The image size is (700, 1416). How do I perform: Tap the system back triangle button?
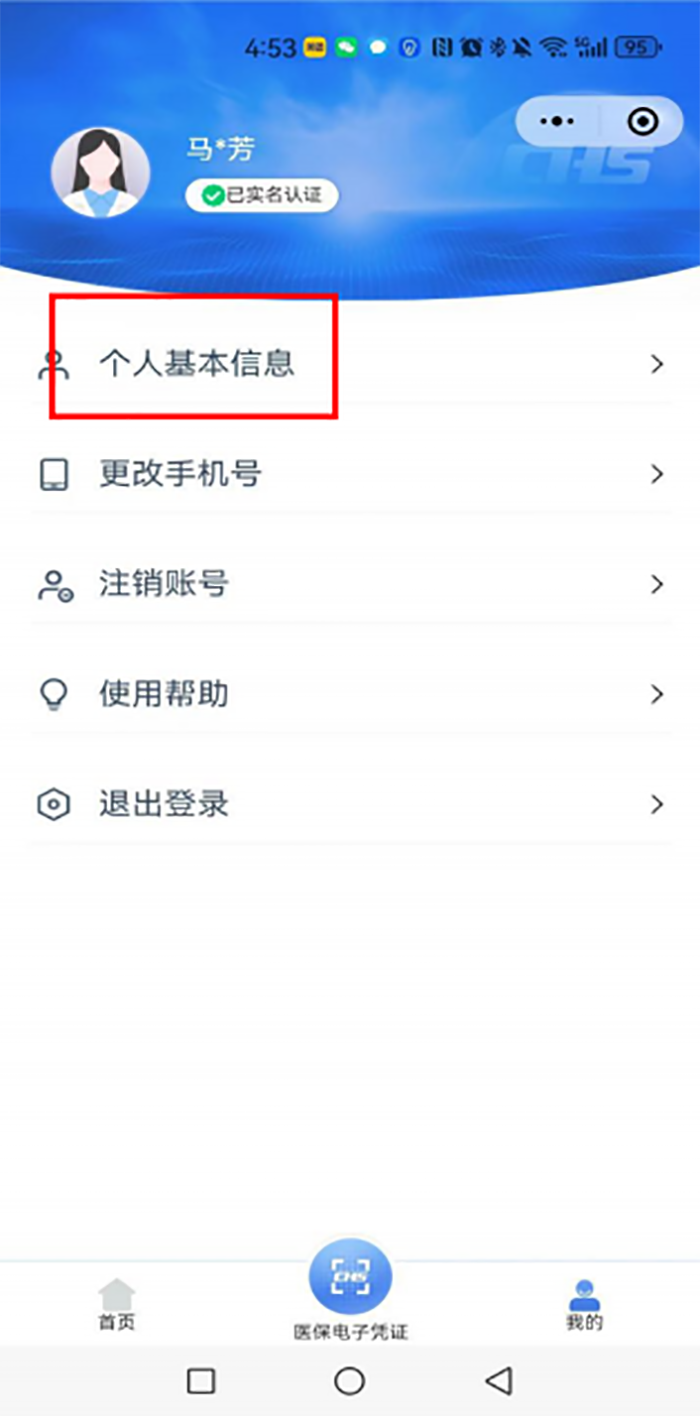click(498, 1381)
